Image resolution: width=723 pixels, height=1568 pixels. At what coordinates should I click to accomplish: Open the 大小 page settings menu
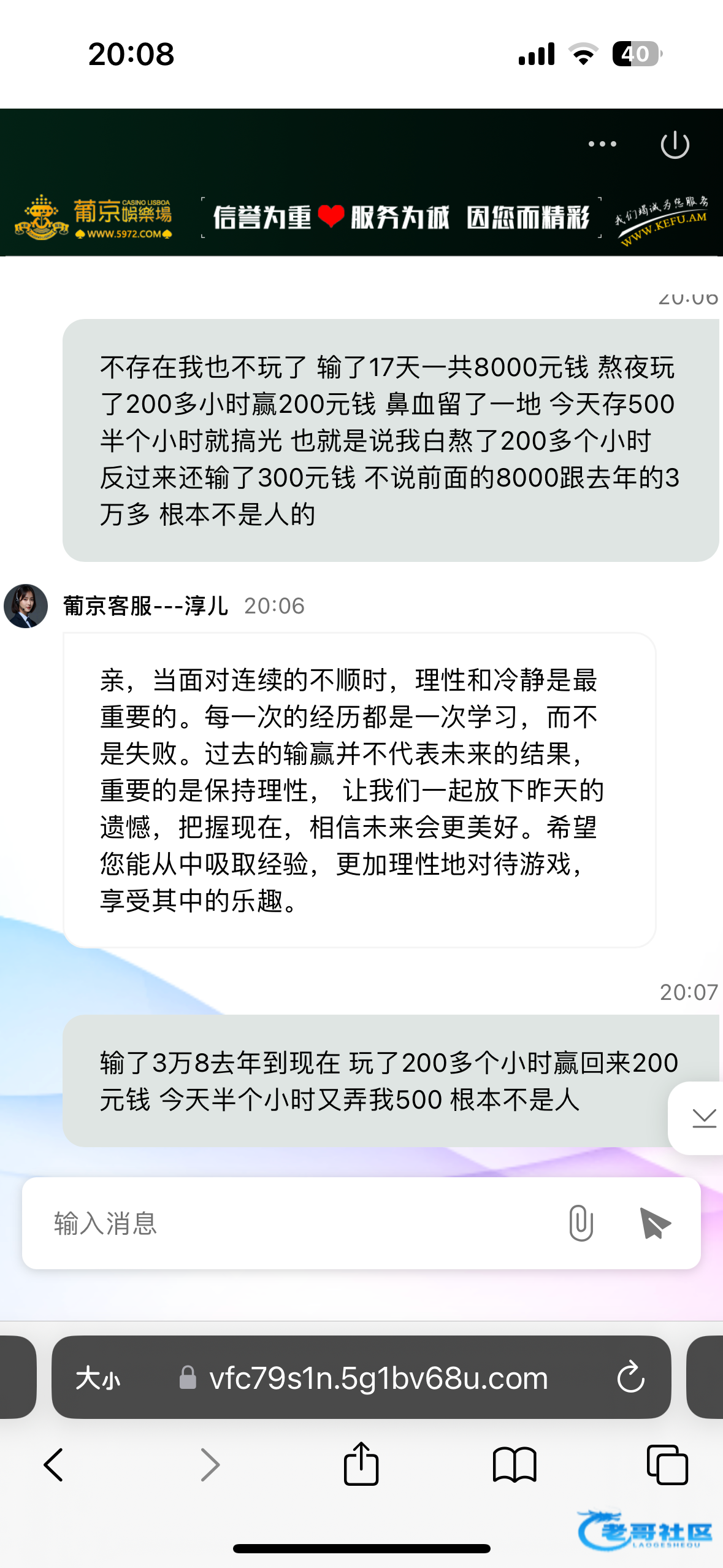[x=98, y=1378]
